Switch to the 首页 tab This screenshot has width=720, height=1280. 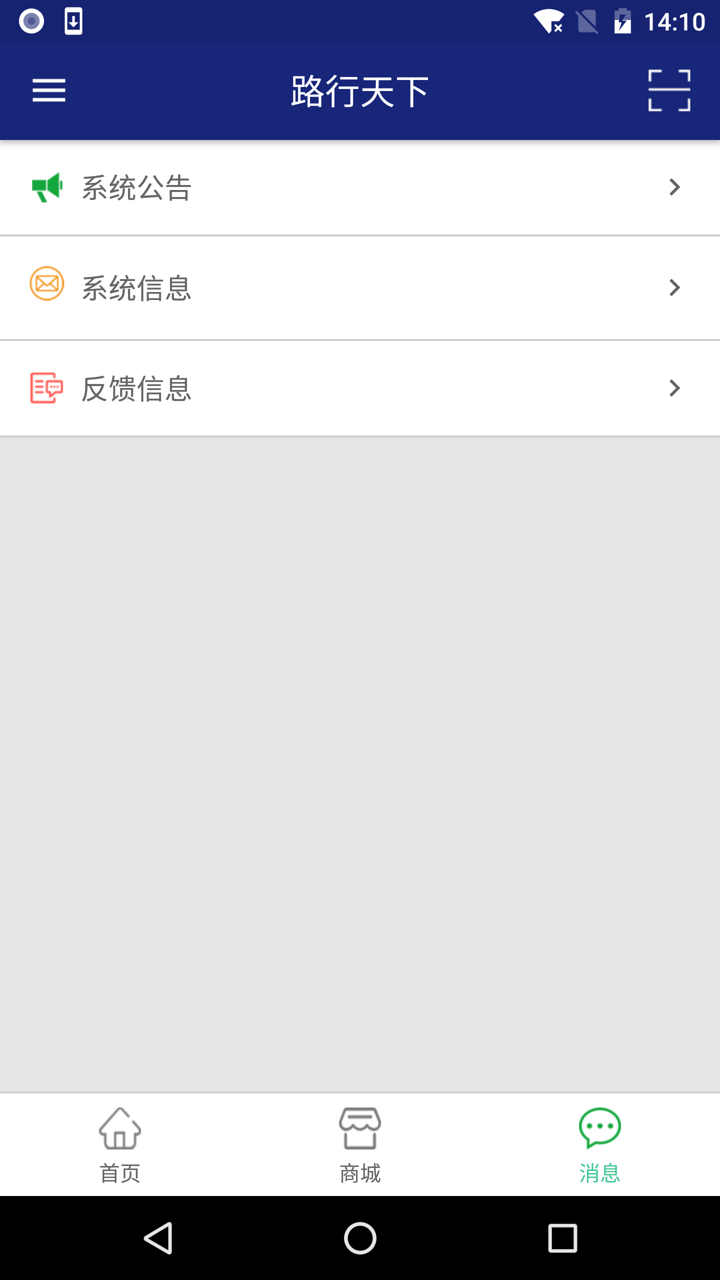(x=120, y=1145)
